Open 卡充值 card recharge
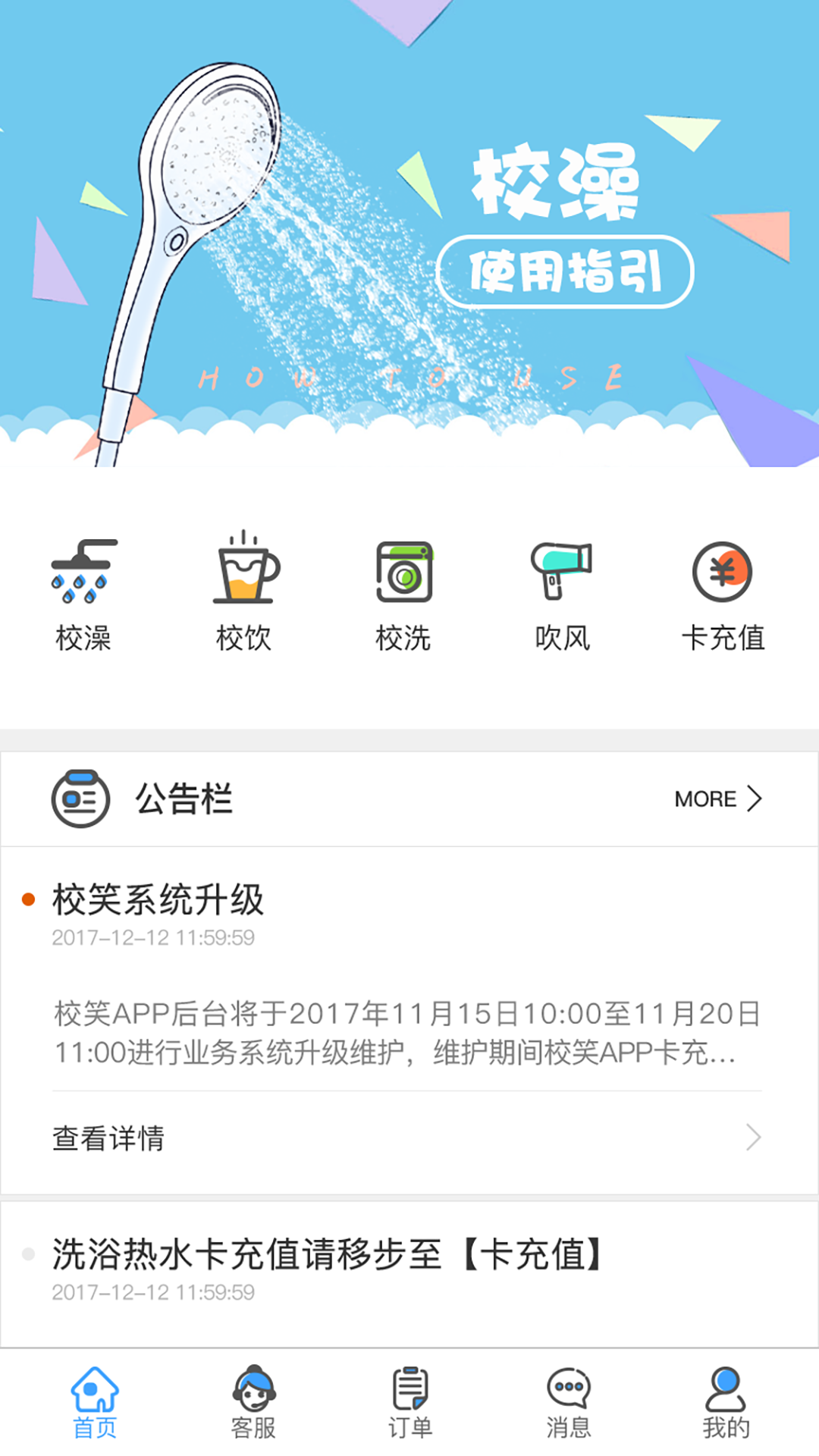The height and width of the screenshot is (1456, 819). [x=723, y=595]
